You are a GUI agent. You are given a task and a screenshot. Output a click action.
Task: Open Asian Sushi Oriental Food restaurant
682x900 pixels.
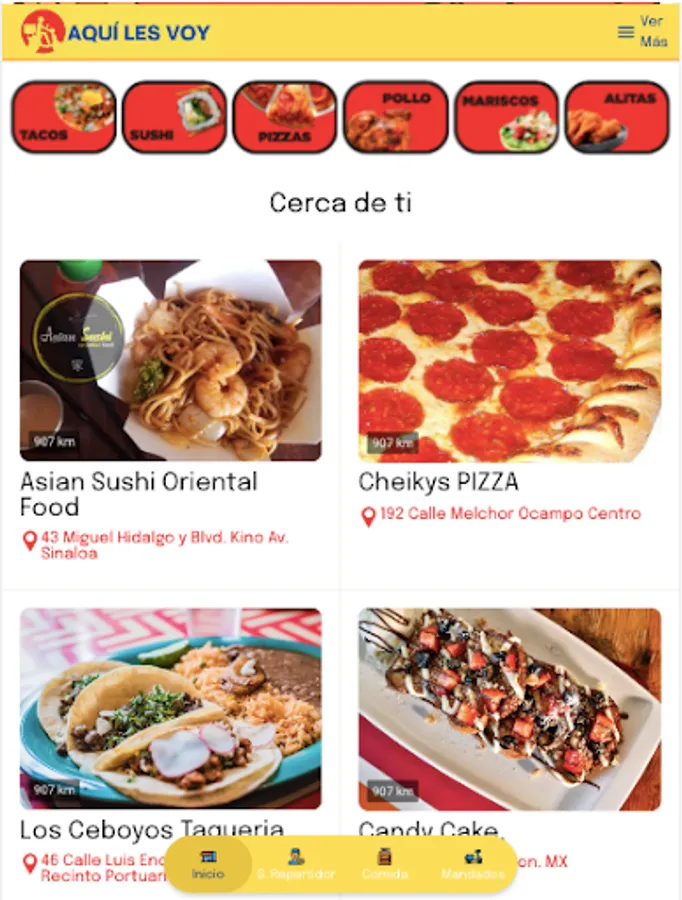(x=171, y=361)
